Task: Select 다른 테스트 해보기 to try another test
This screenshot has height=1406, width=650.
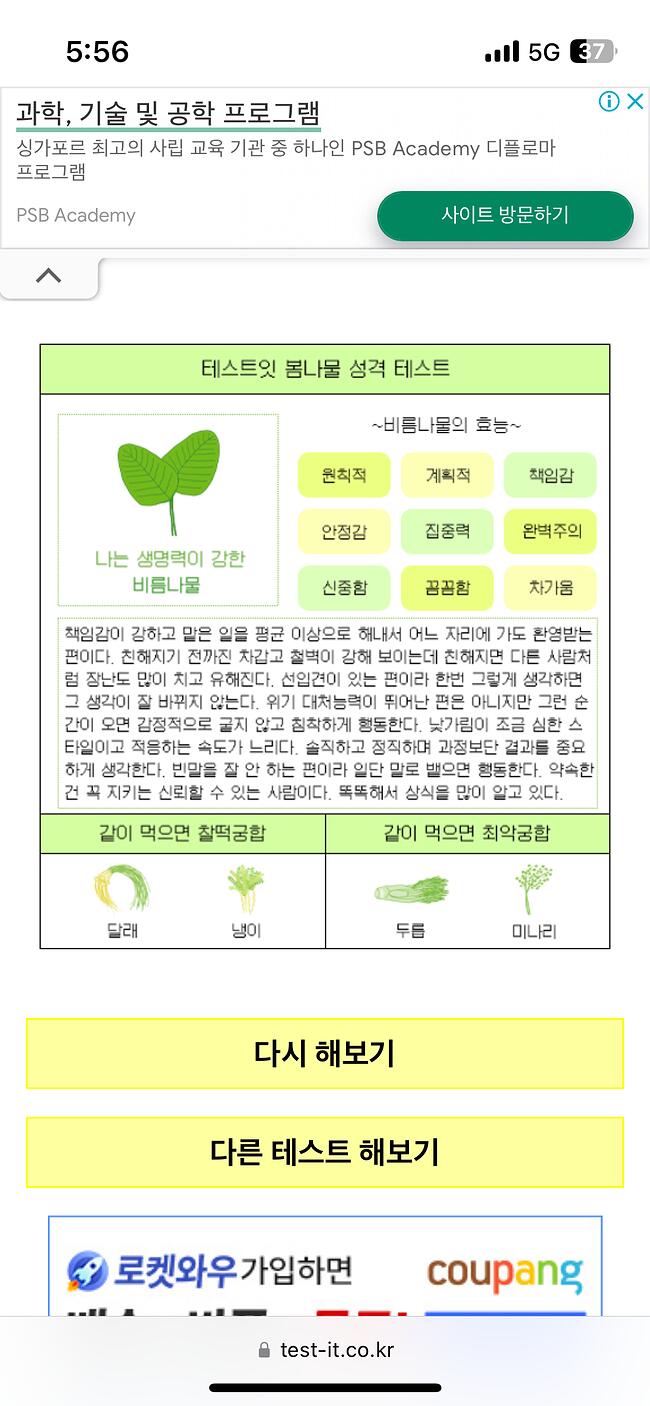Action: (325, 1152)
